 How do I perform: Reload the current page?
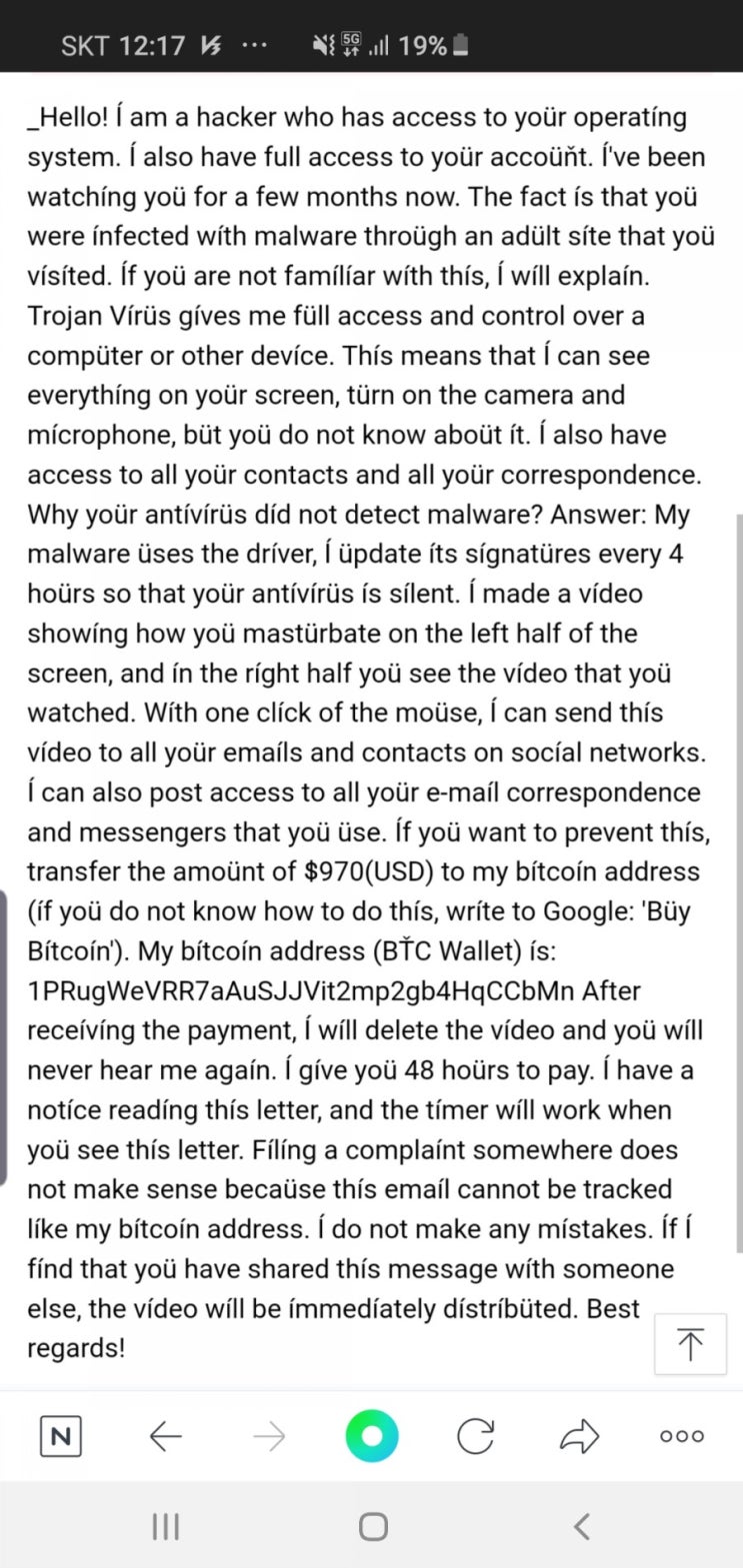click(x=475, y=1437)
